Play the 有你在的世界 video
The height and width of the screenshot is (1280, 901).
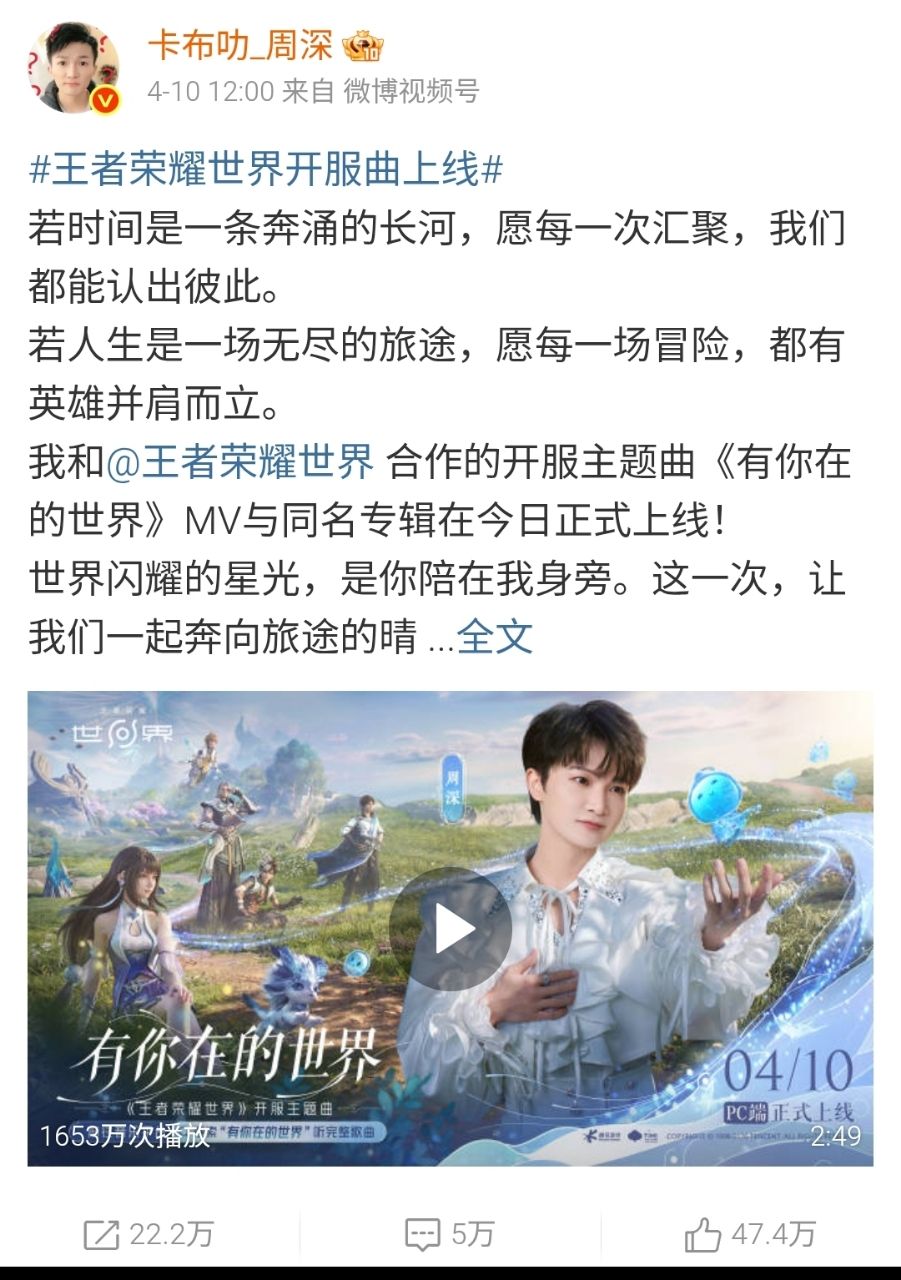(450, 929)
